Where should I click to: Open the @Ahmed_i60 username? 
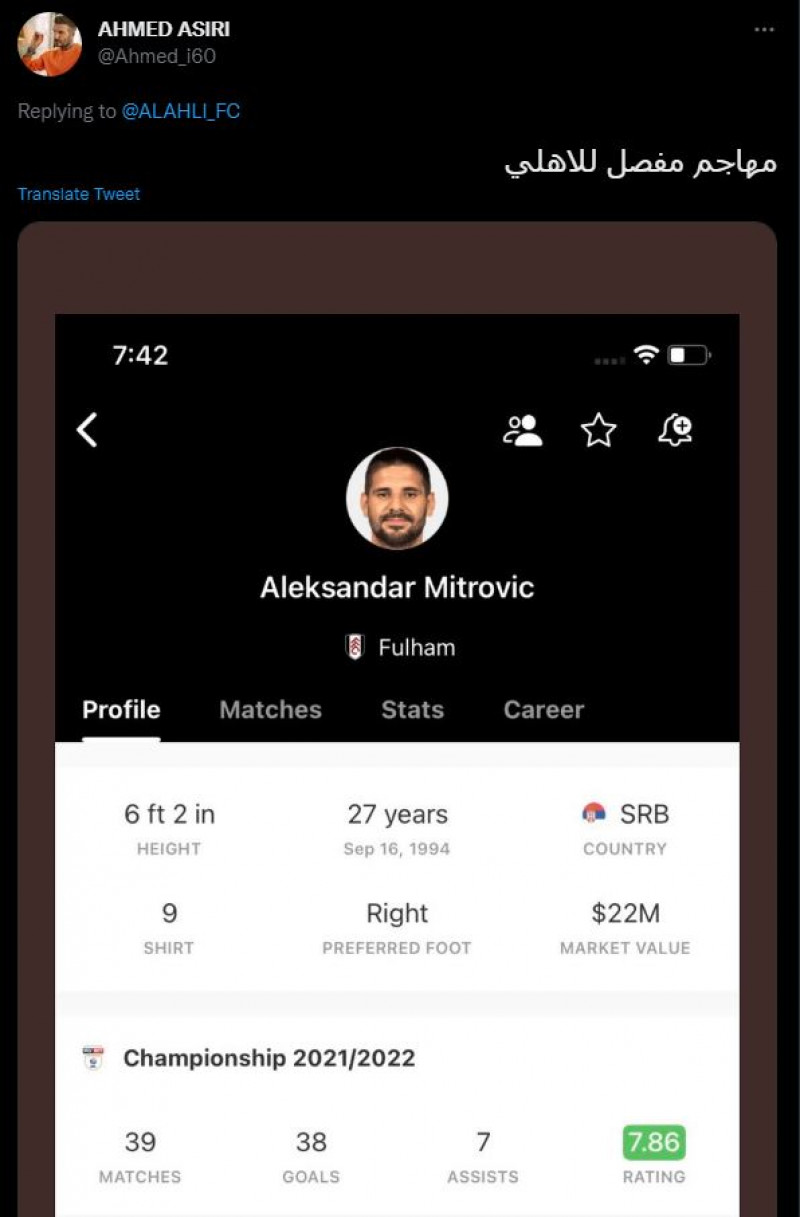(x=156, y=56)
